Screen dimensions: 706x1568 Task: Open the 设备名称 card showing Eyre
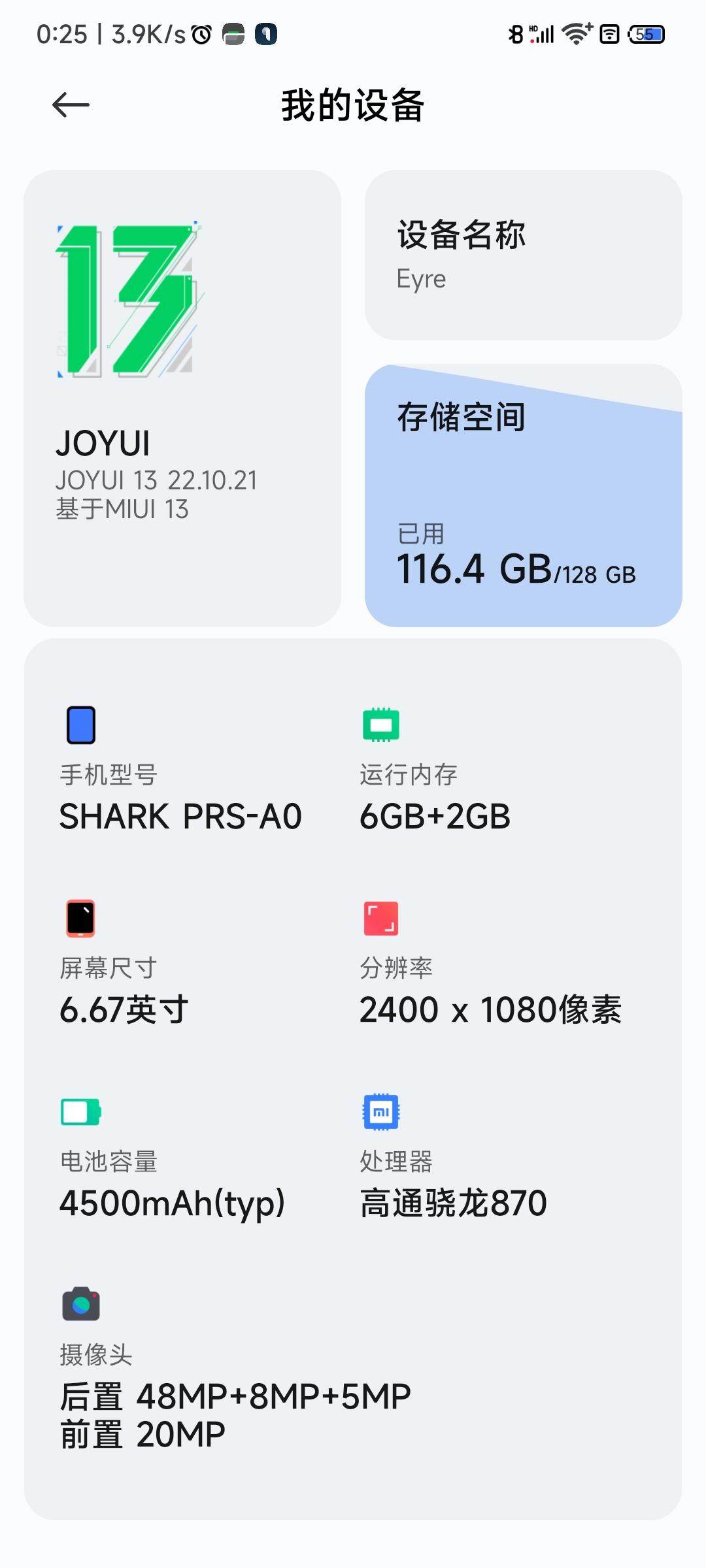tap(524, 255)
